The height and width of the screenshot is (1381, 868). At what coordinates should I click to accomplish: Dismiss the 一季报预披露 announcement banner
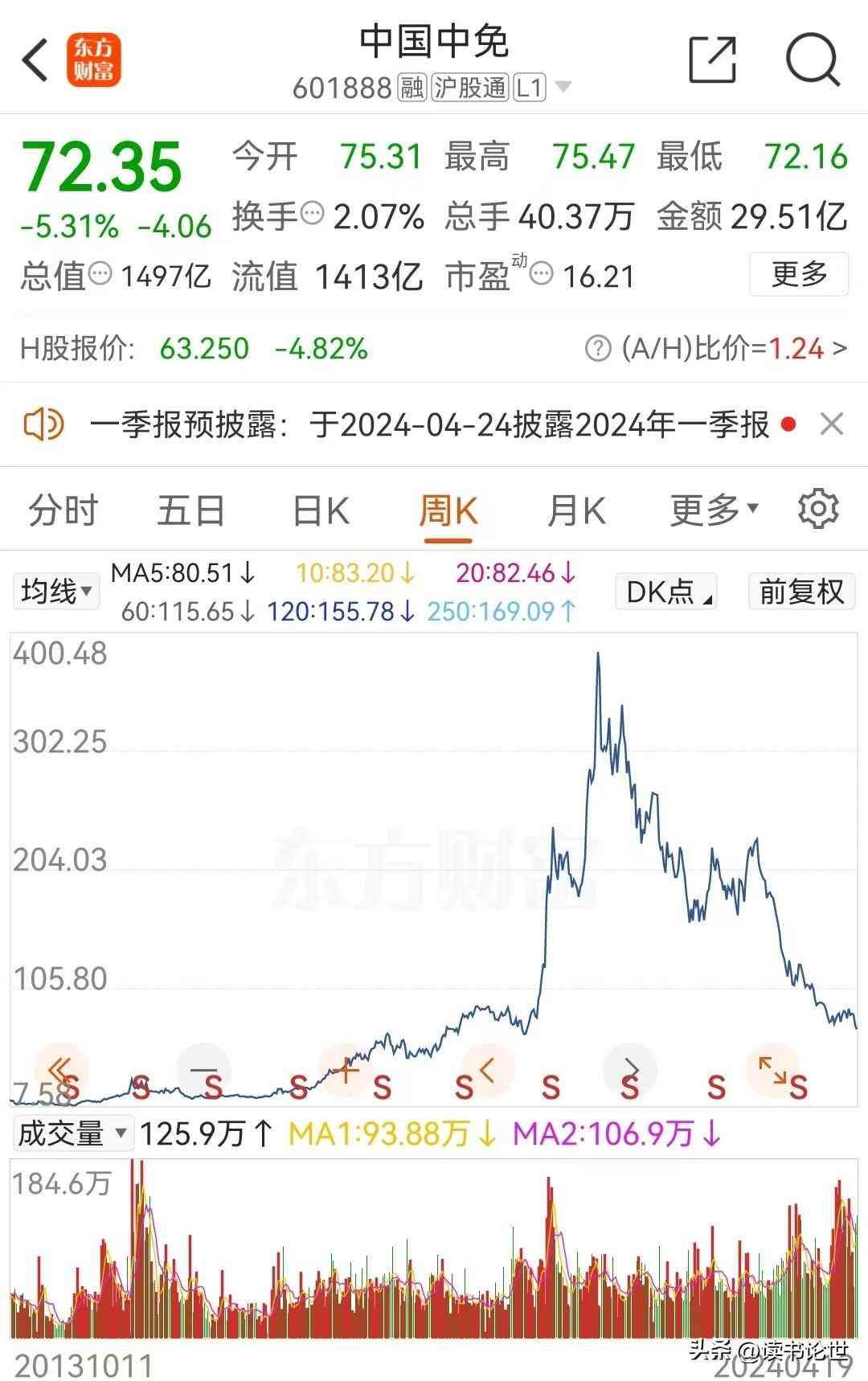tap(832, 424)
